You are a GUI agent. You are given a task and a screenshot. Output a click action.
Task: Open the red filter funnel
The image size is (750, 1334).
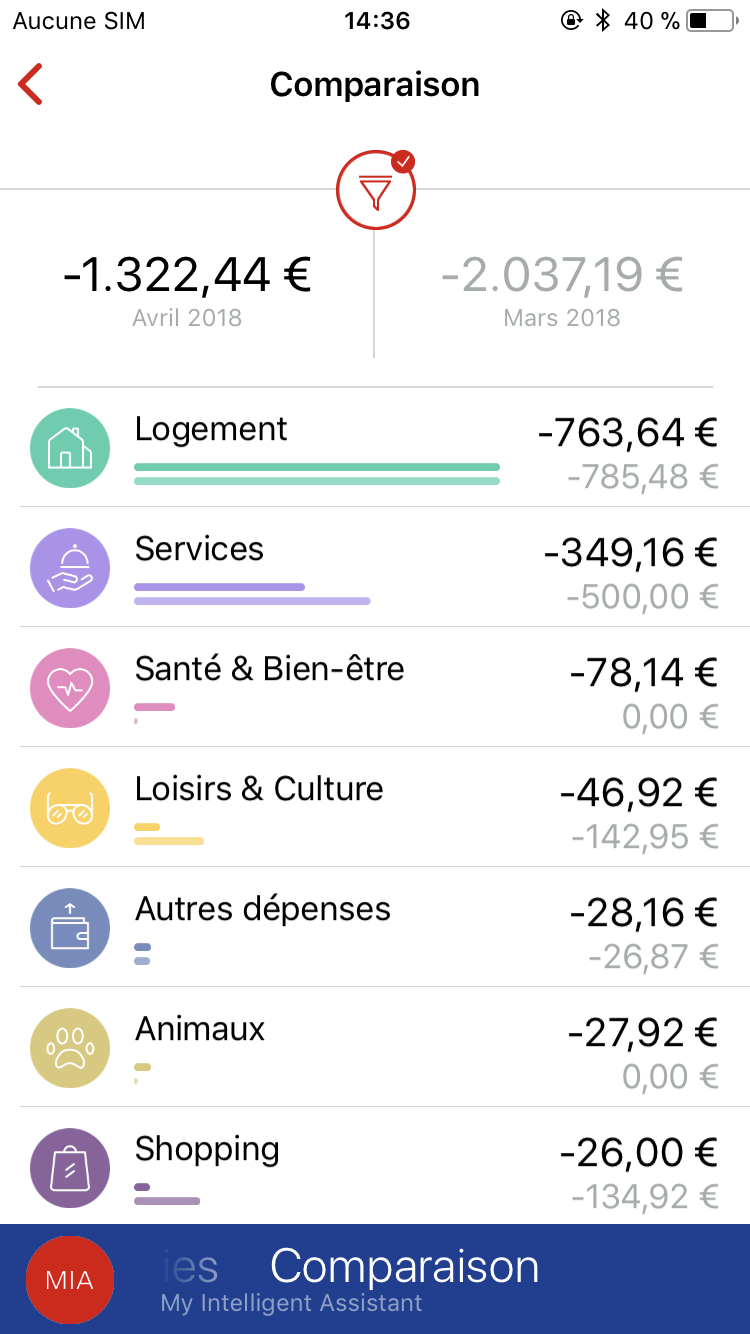coord(376,190)
